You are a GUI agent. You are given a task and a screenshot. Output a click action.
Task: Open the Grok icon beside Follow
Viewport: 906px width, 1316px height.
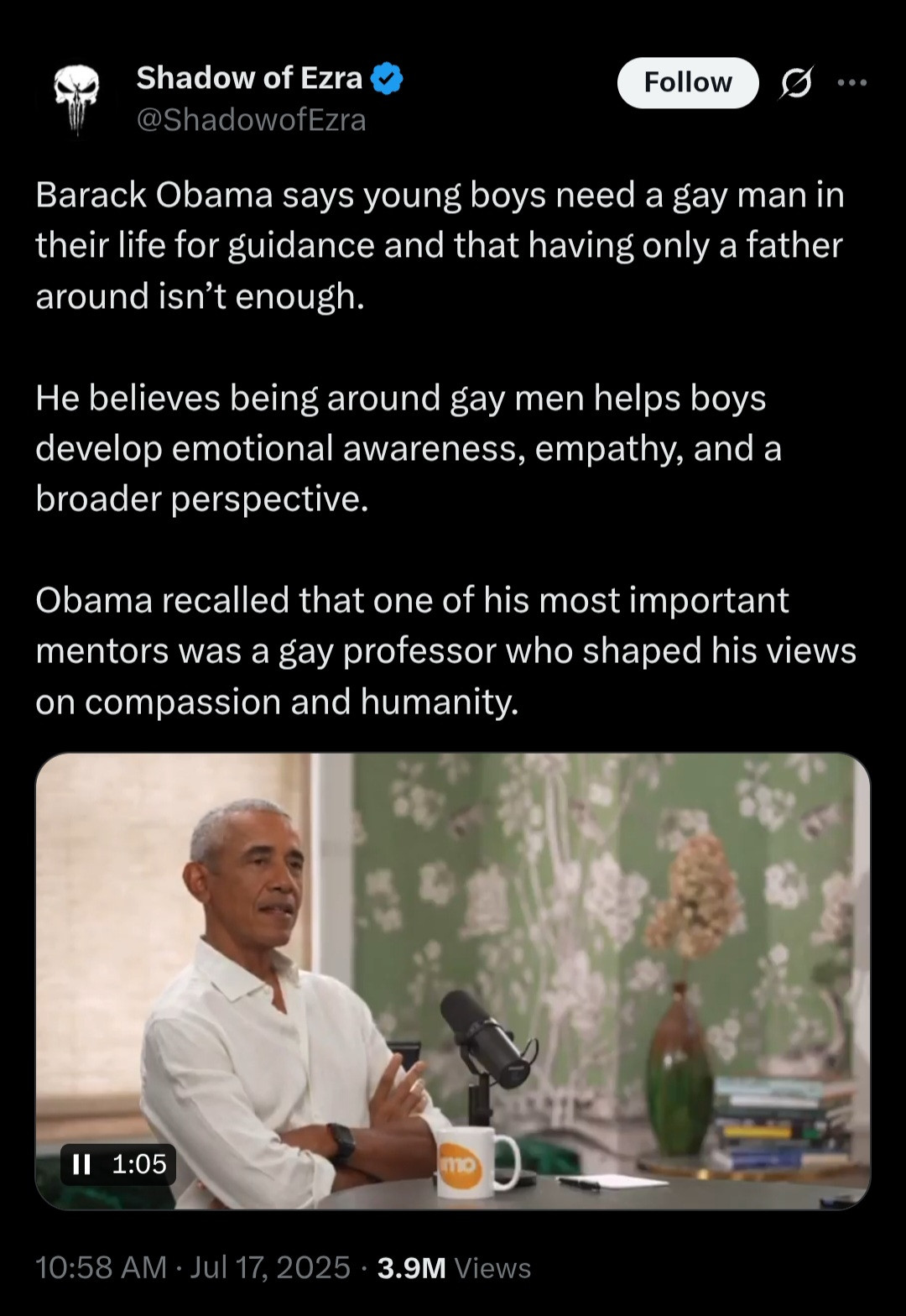click(x=795, y=83)
